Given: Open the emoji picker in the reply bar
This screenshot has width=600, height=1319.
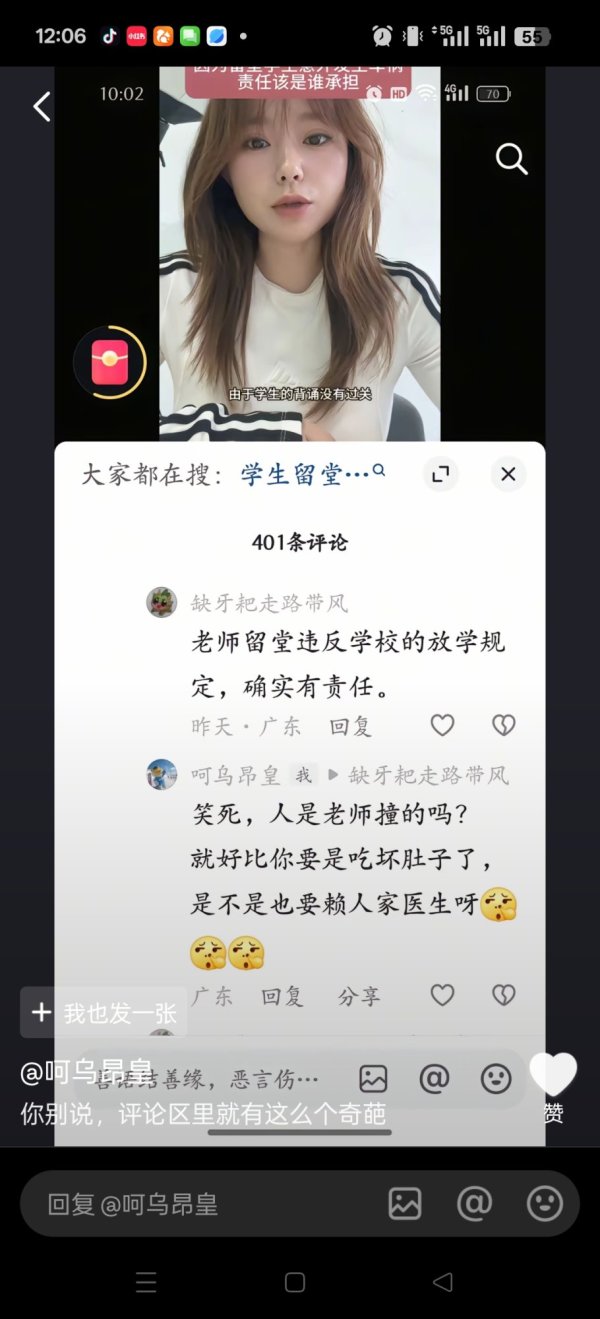Looking at the screenshot, I should point(545,1204).
